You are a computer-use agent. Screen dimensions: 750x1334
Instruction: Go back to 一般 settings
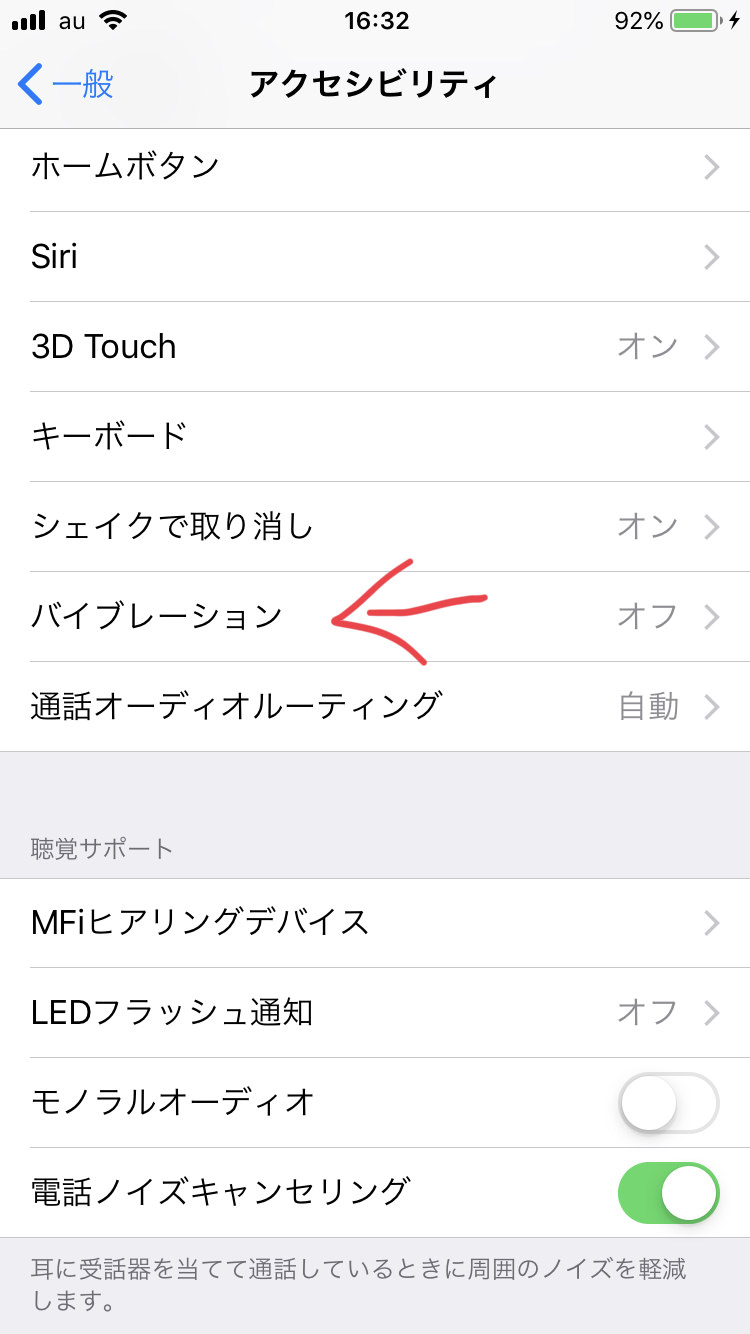[66, 85]
